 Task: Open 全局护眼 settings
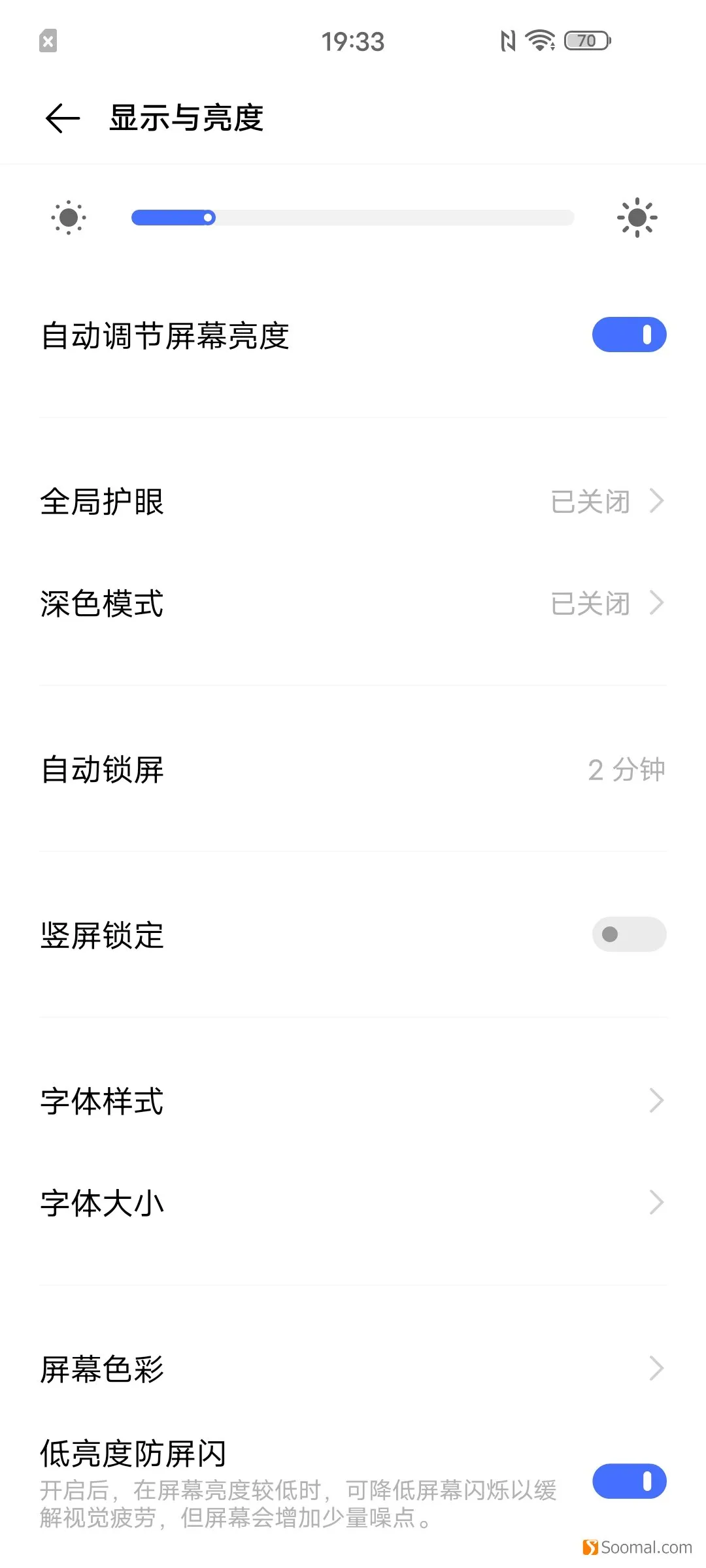pos(353,502)
